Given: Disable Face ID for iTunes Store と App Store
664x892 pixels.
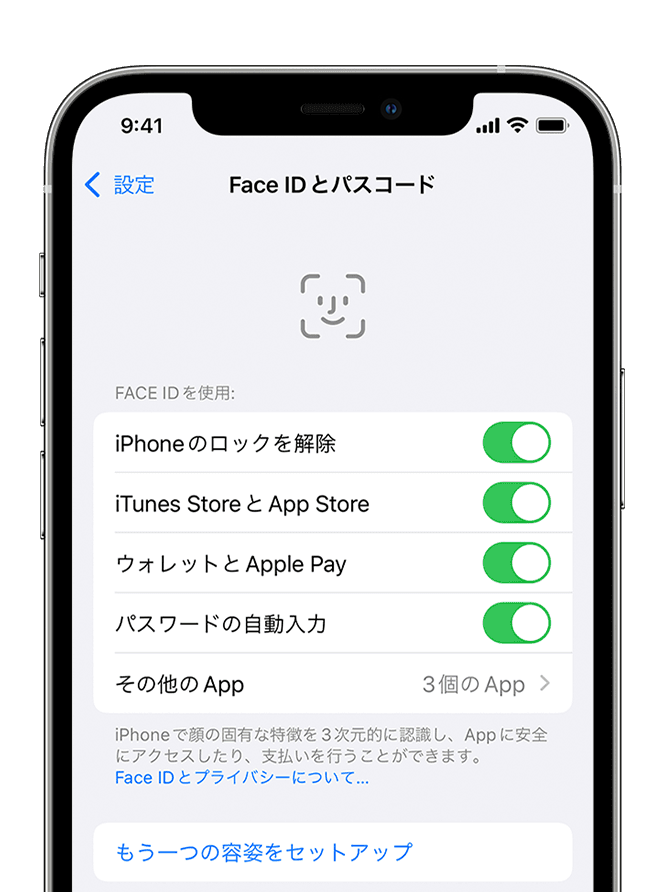Looking at the screenshot, I should point(516,503).
